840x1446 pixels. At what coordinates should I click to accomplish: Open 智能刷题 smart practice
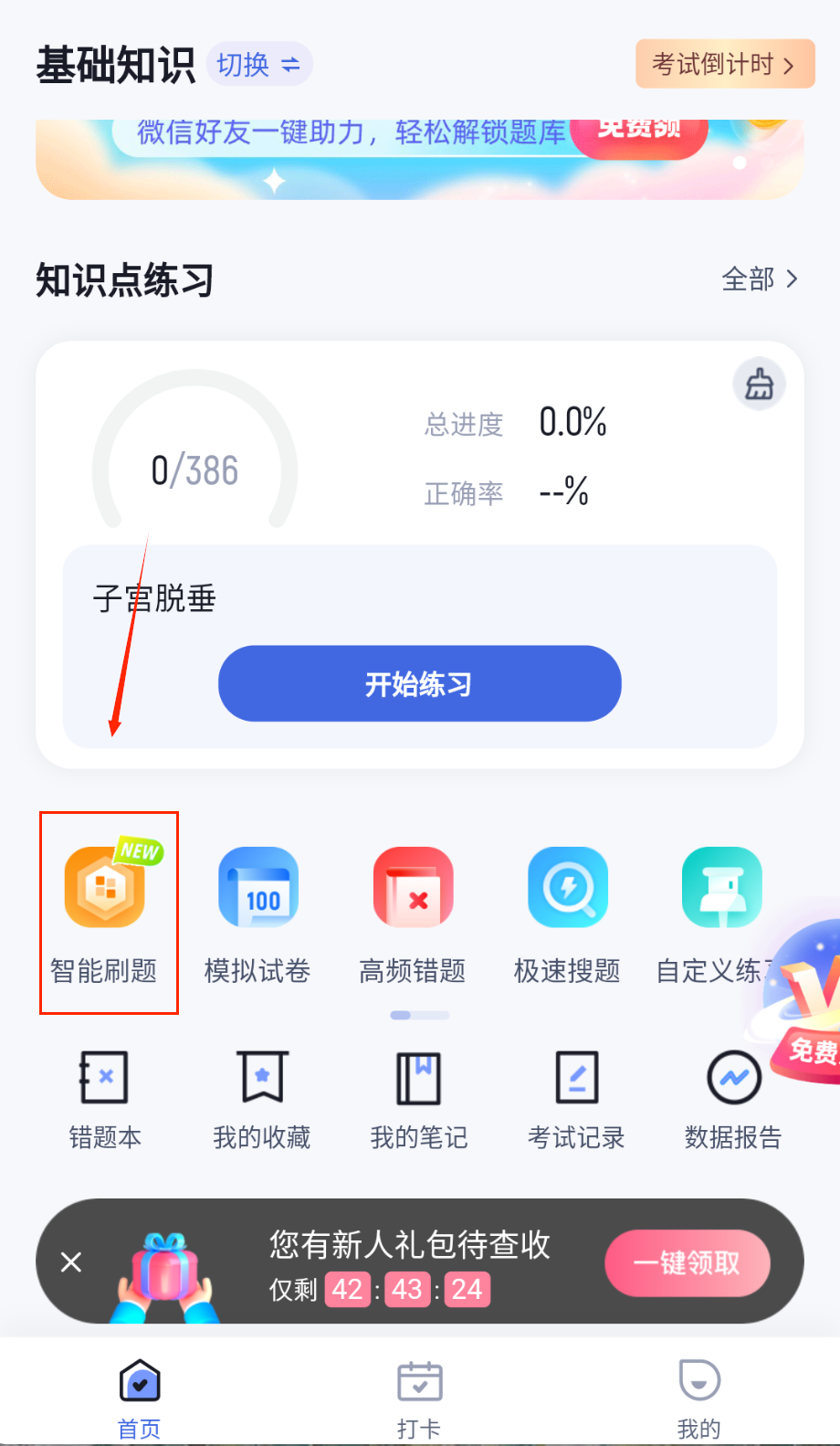(x=105, y=912)
